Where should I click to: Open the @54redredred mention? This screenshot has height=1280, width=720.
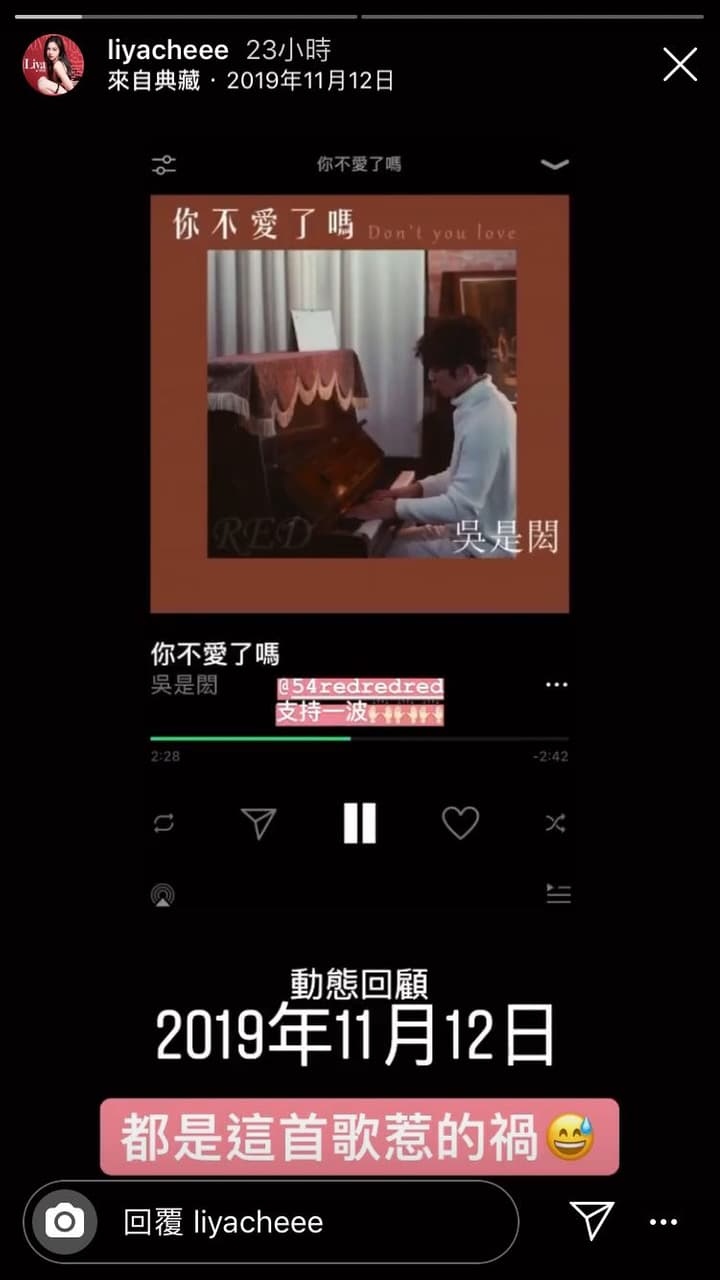(359, 688)
